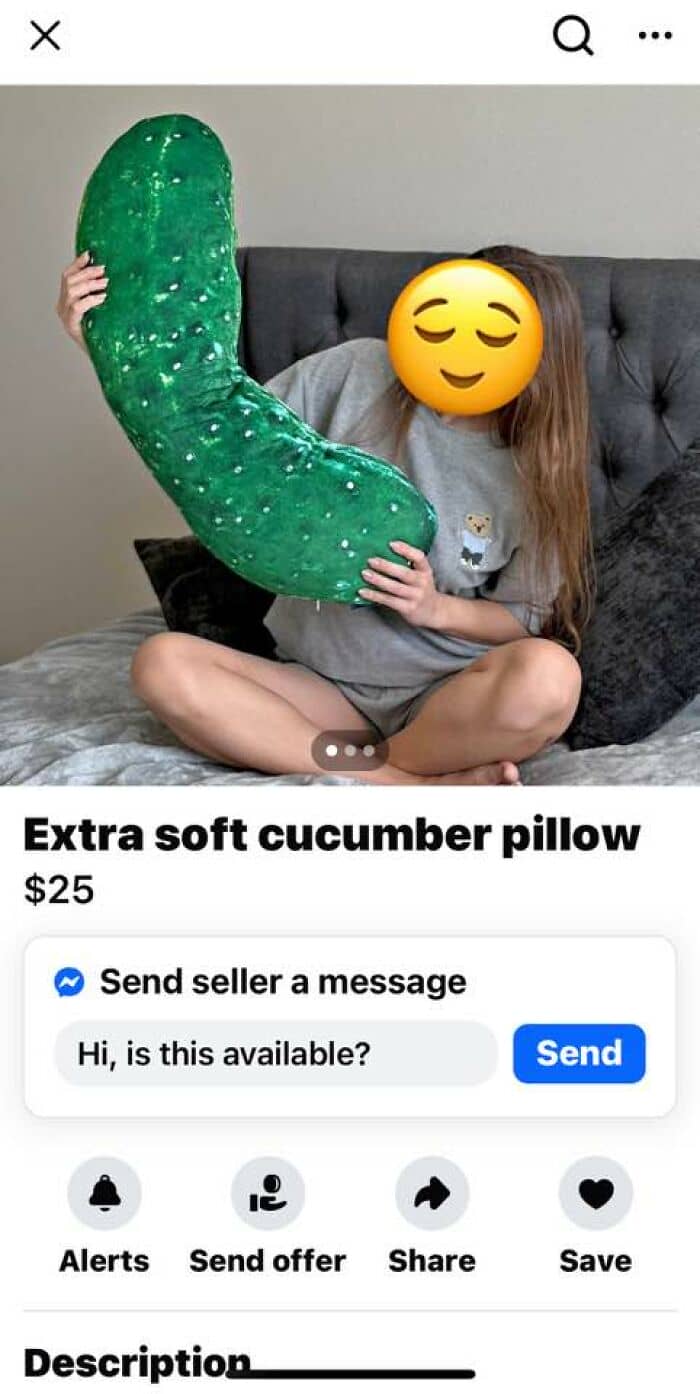Send the message to the seller
The height and width of the screenshot is (1394, 700).
click(579, 1053)
